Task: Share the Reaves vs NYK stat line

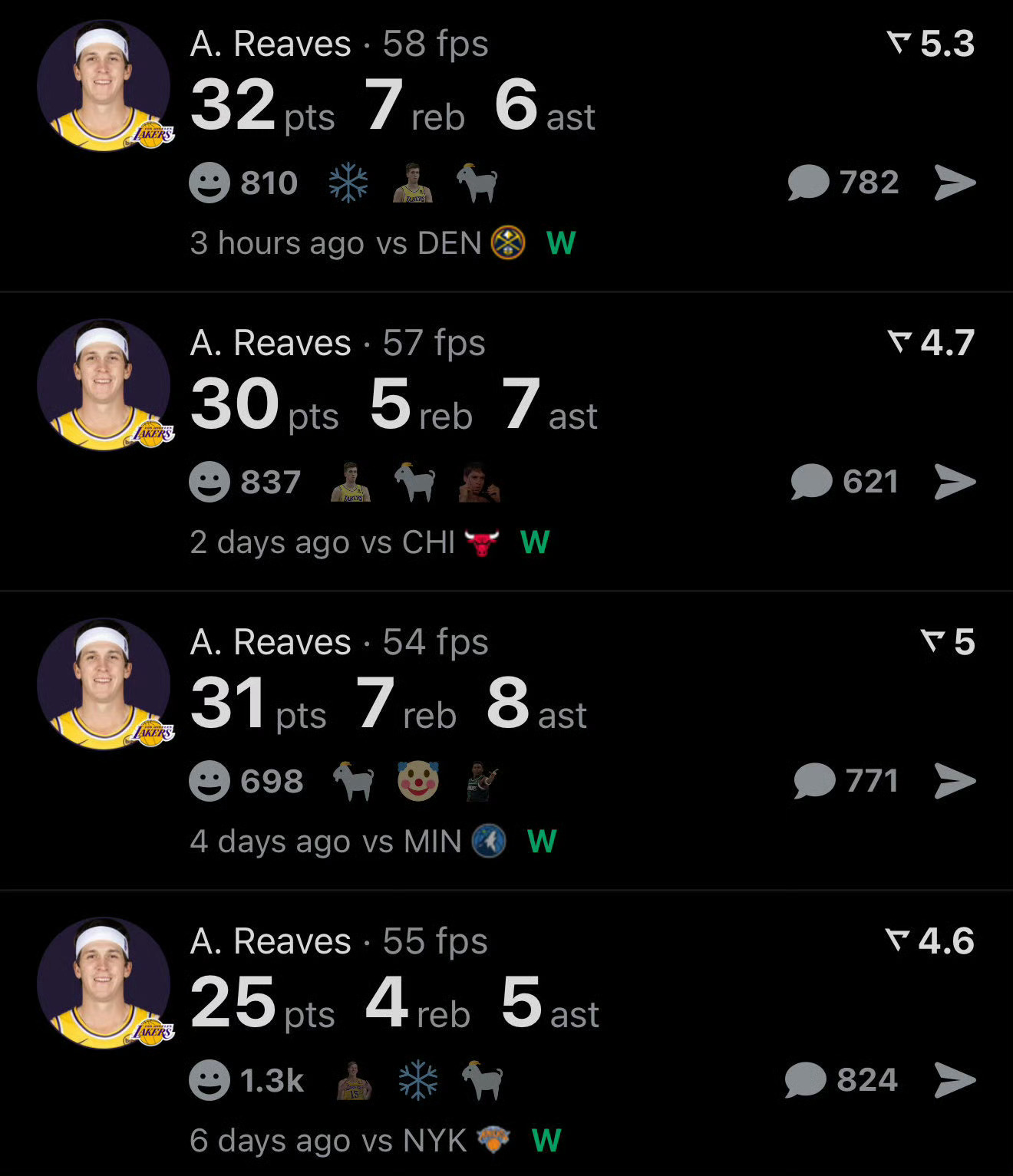Action: [x=955, y=1080]
